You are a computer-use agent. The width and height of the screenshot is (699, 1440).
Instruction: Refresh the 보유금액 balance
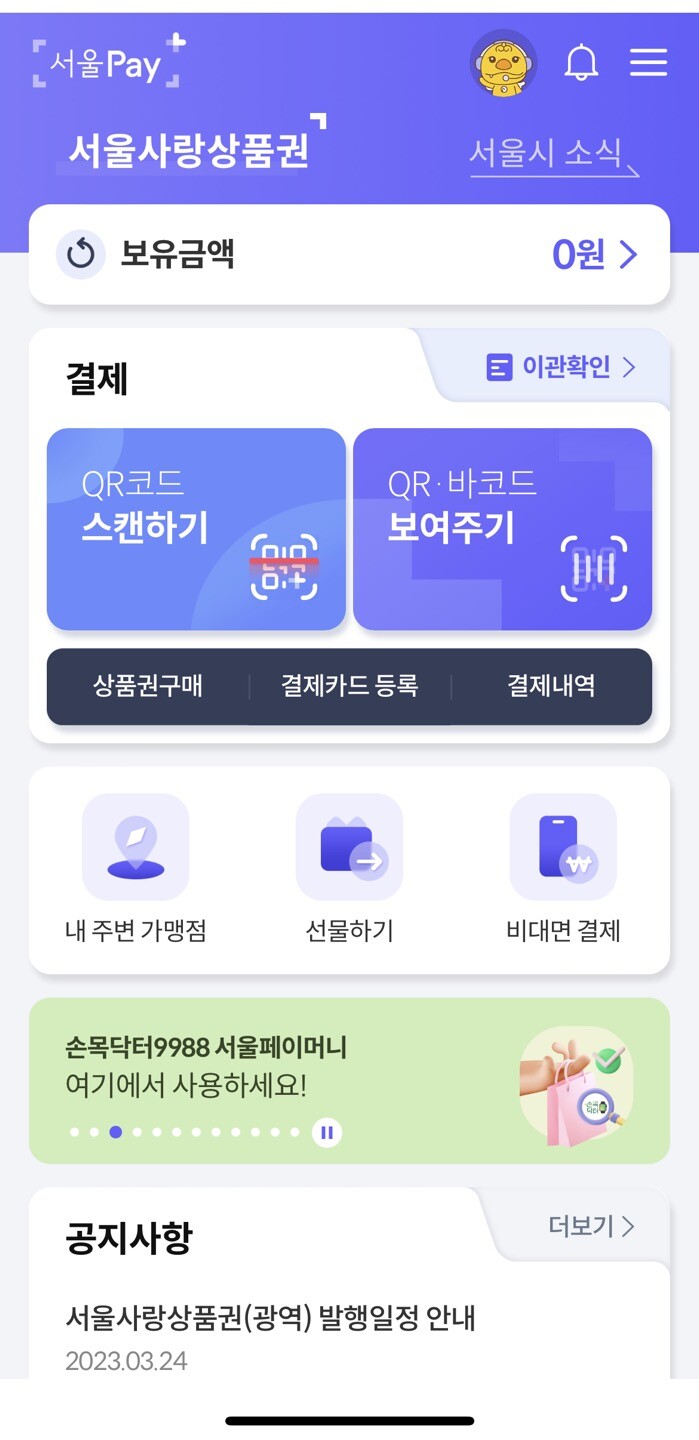coord(80,255)
